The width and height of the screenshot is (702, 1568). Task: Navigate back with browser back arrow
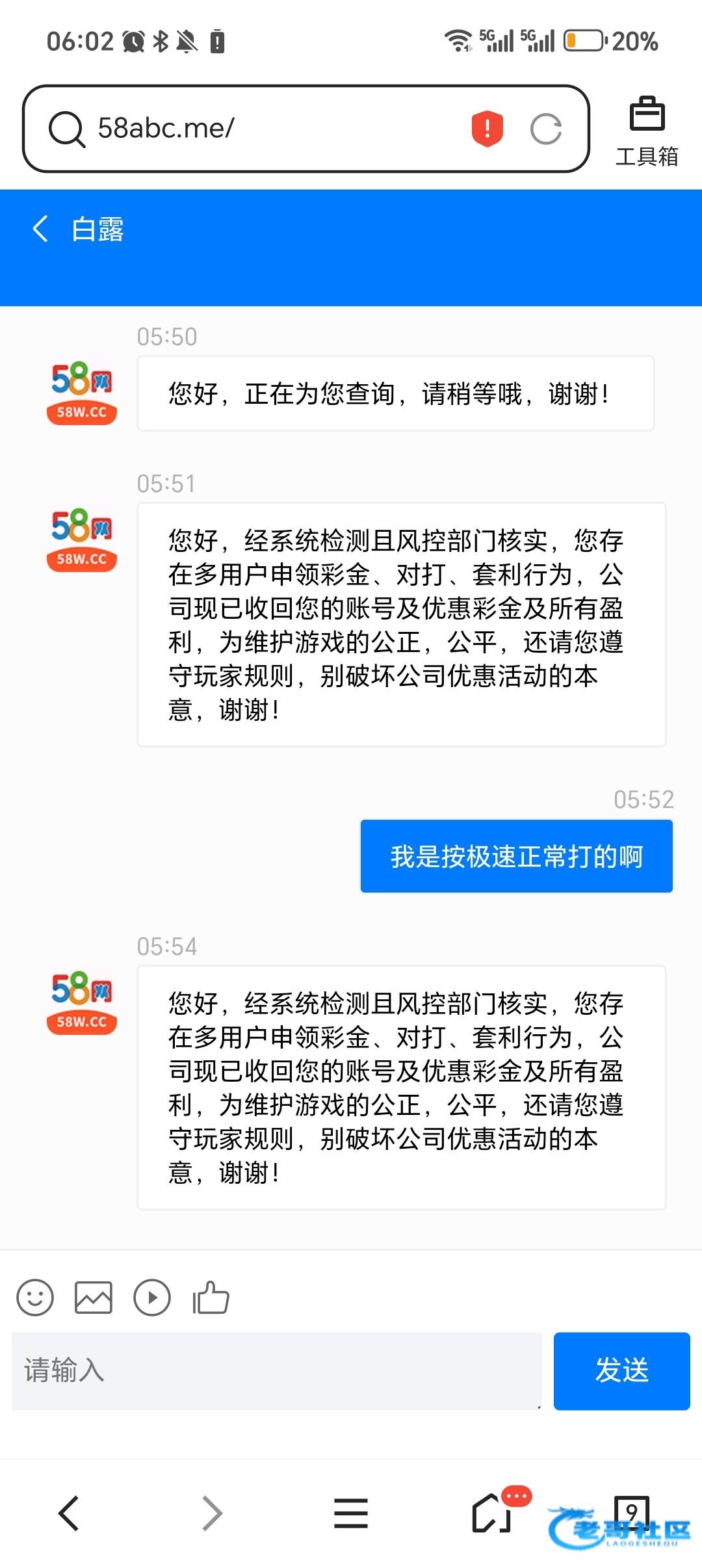[69, 1513]
